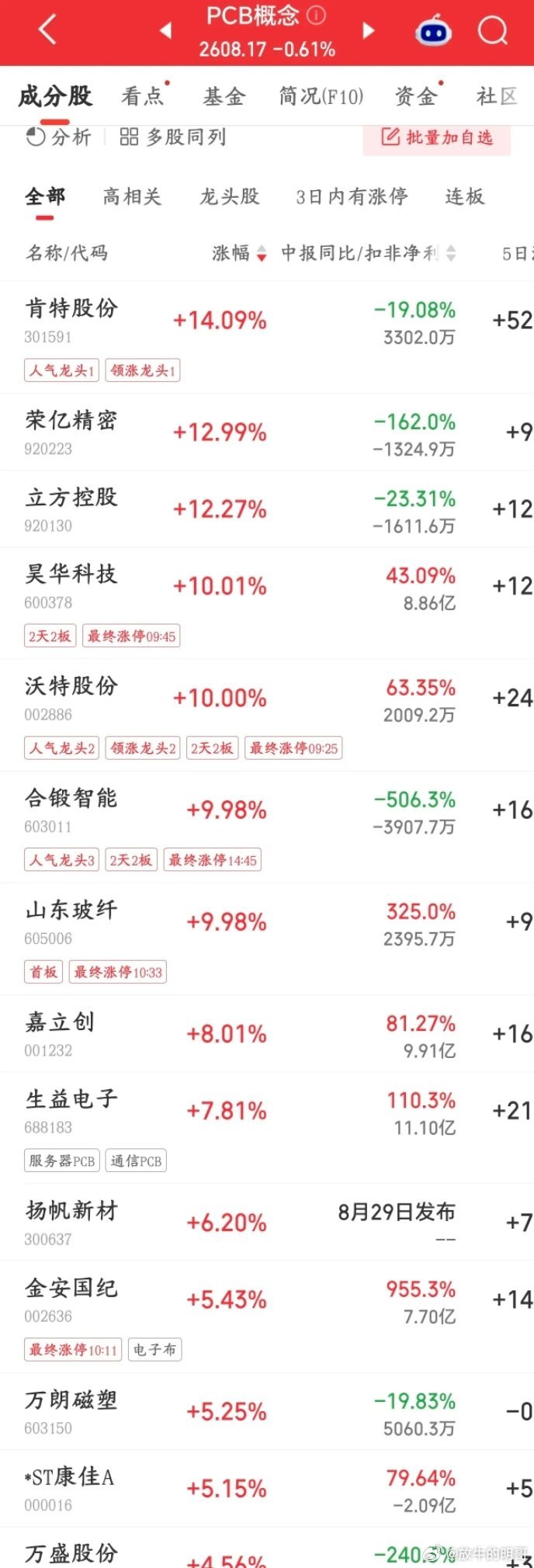The image size is (534, 1568).
Task: Open the robot assistant icon
Action: coord(433,31)
